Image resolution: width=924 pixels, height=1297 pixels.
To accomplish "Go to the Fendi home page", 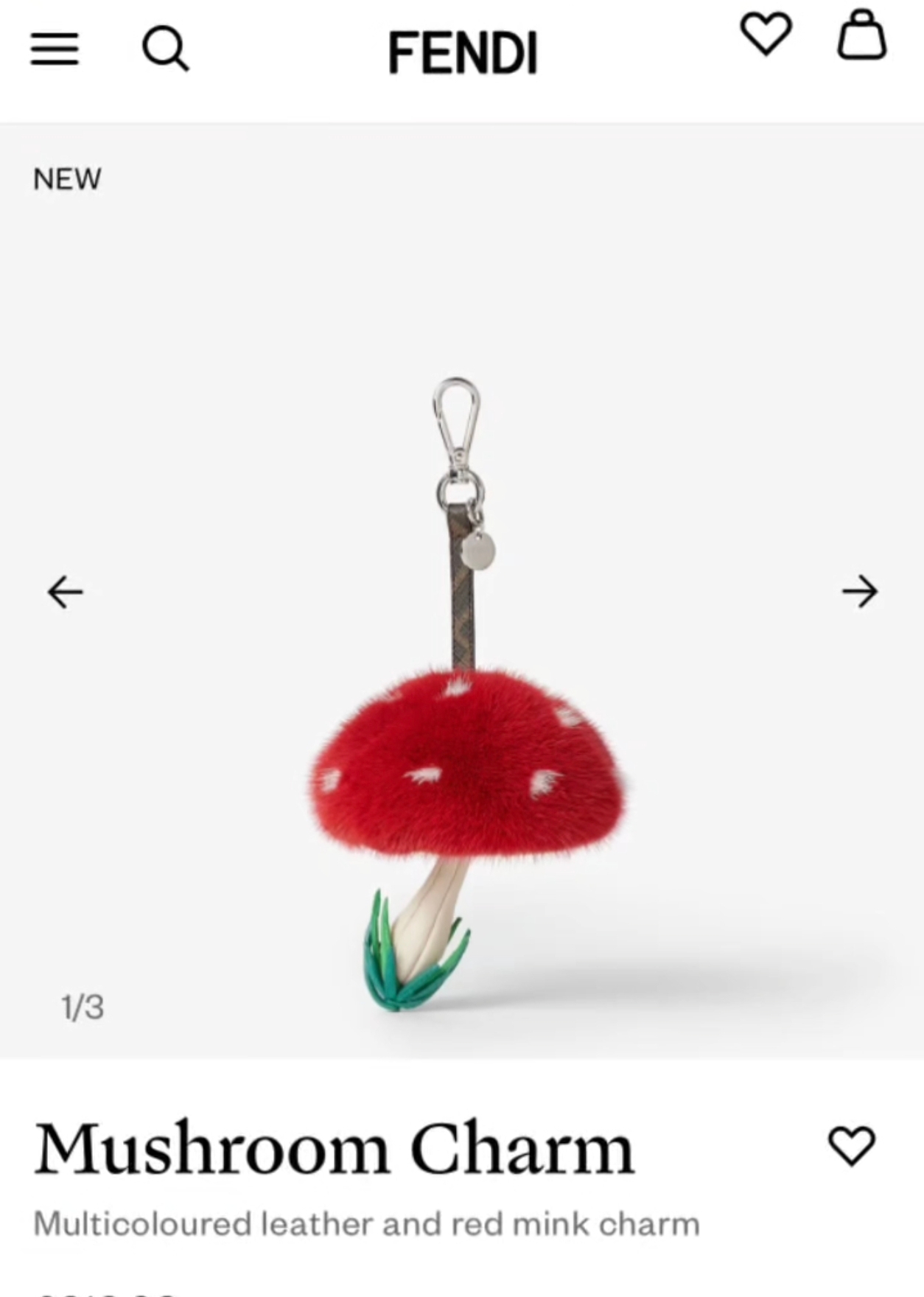I will click(x=463, y=52).
